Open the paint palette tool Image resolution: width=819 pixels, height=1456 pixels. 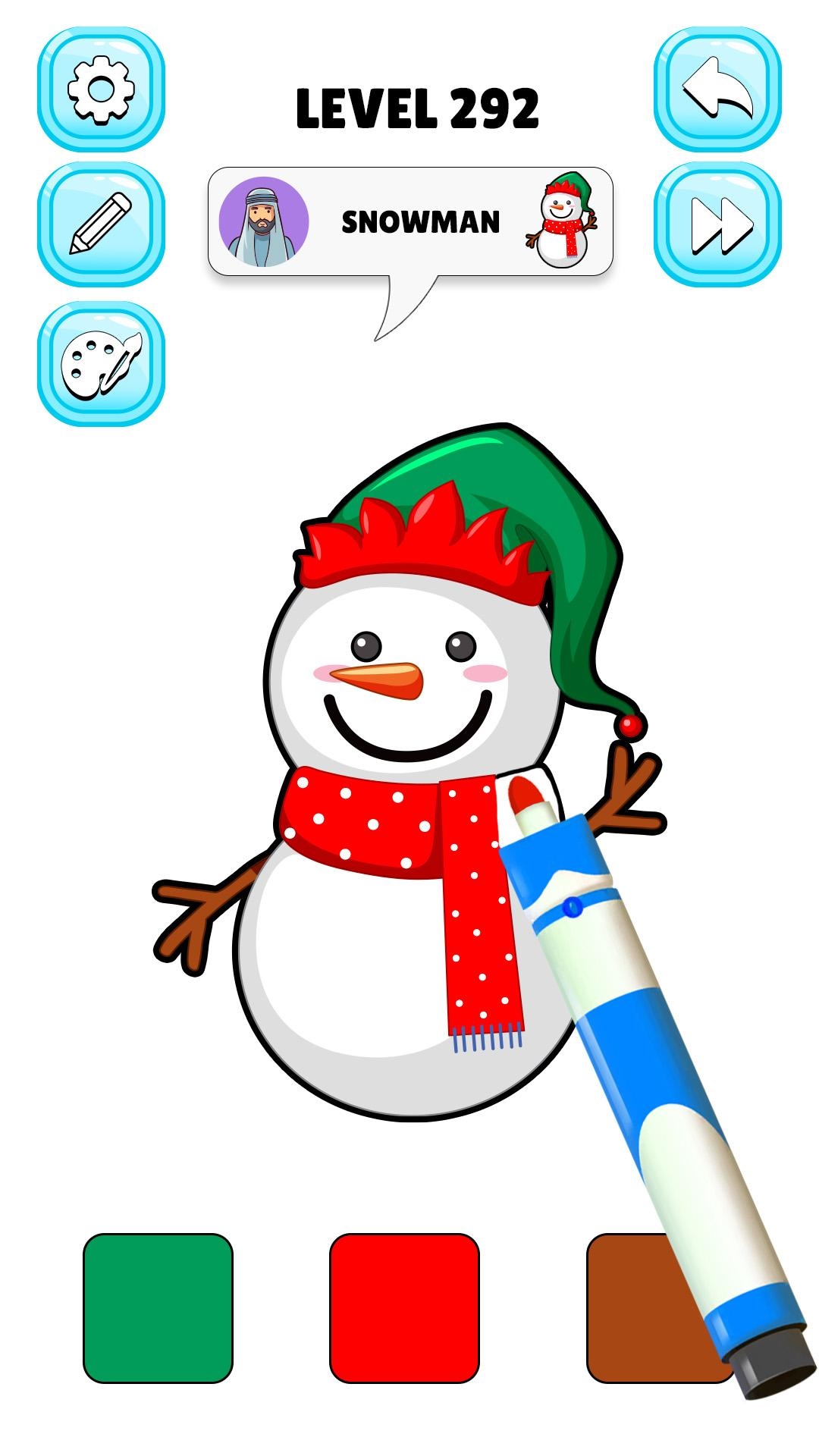pyautogui.click(x=101, y=364)
